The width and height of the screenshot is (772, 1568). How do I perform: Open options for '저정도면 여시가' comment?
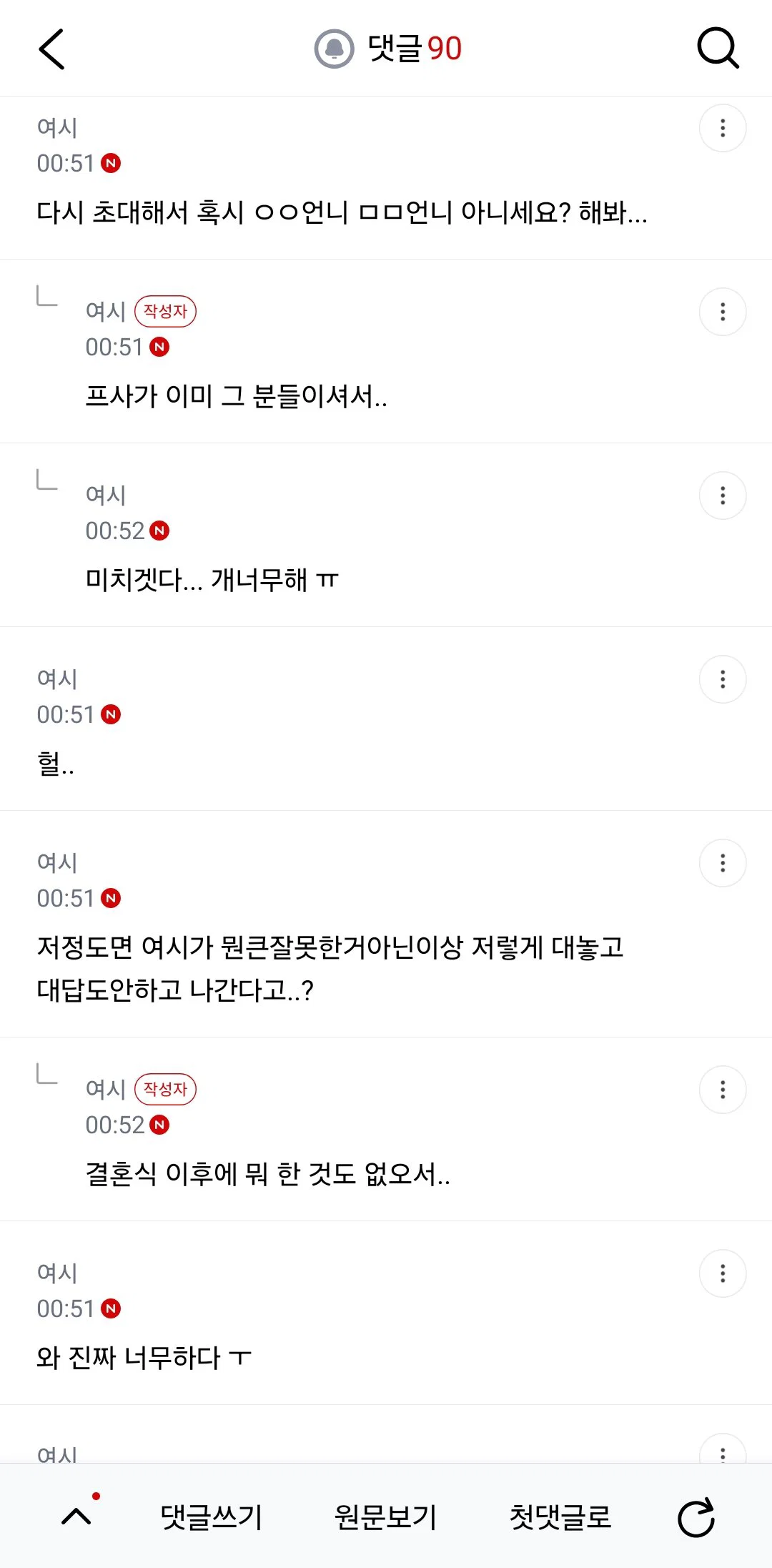click(723, 863)
